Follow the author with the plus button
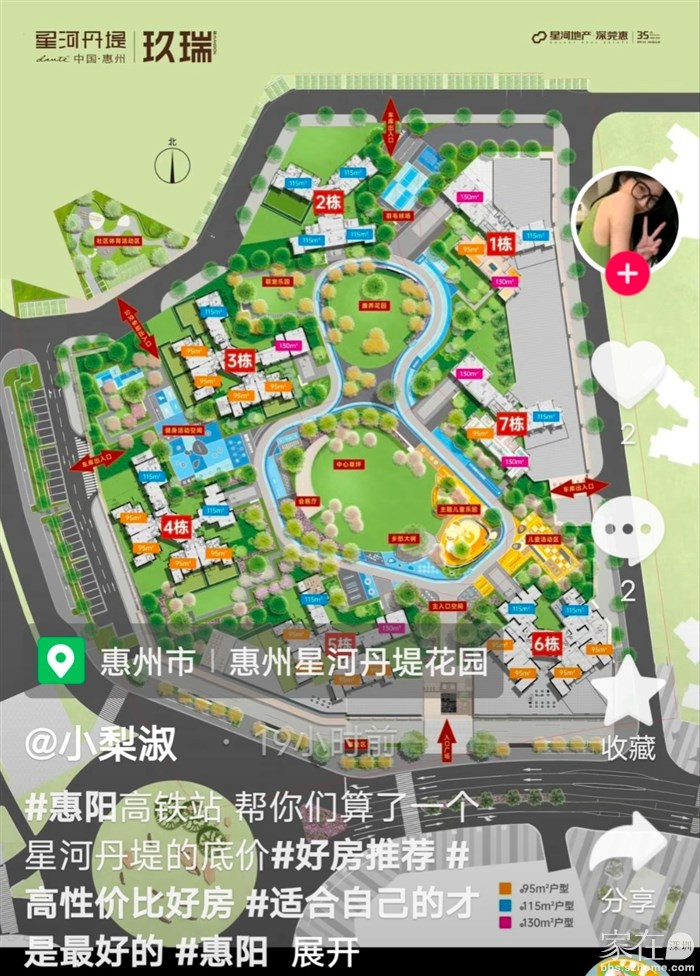The image size is (700, 976). click(x=627, y=274)
